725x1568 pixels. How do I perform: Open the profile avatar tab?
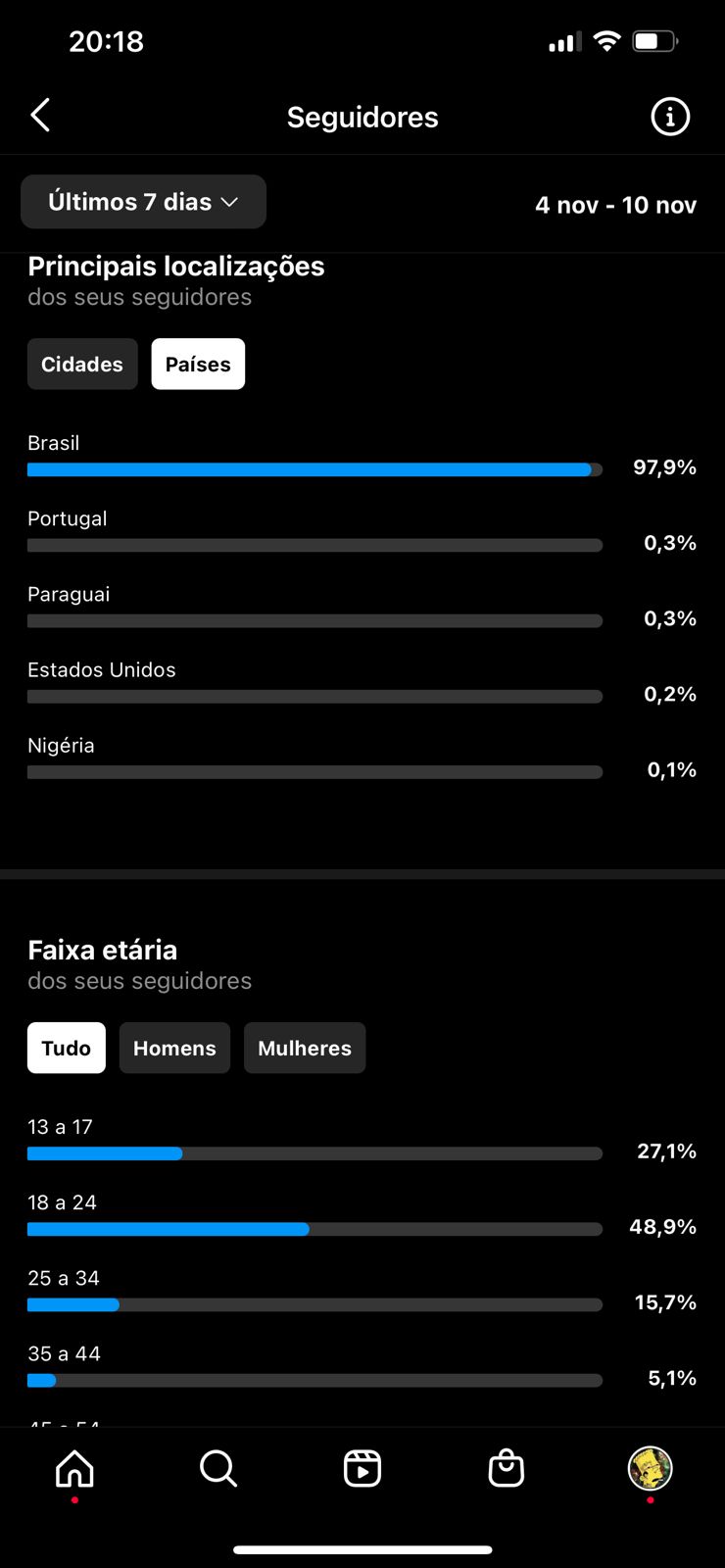tap(650, 1469)
